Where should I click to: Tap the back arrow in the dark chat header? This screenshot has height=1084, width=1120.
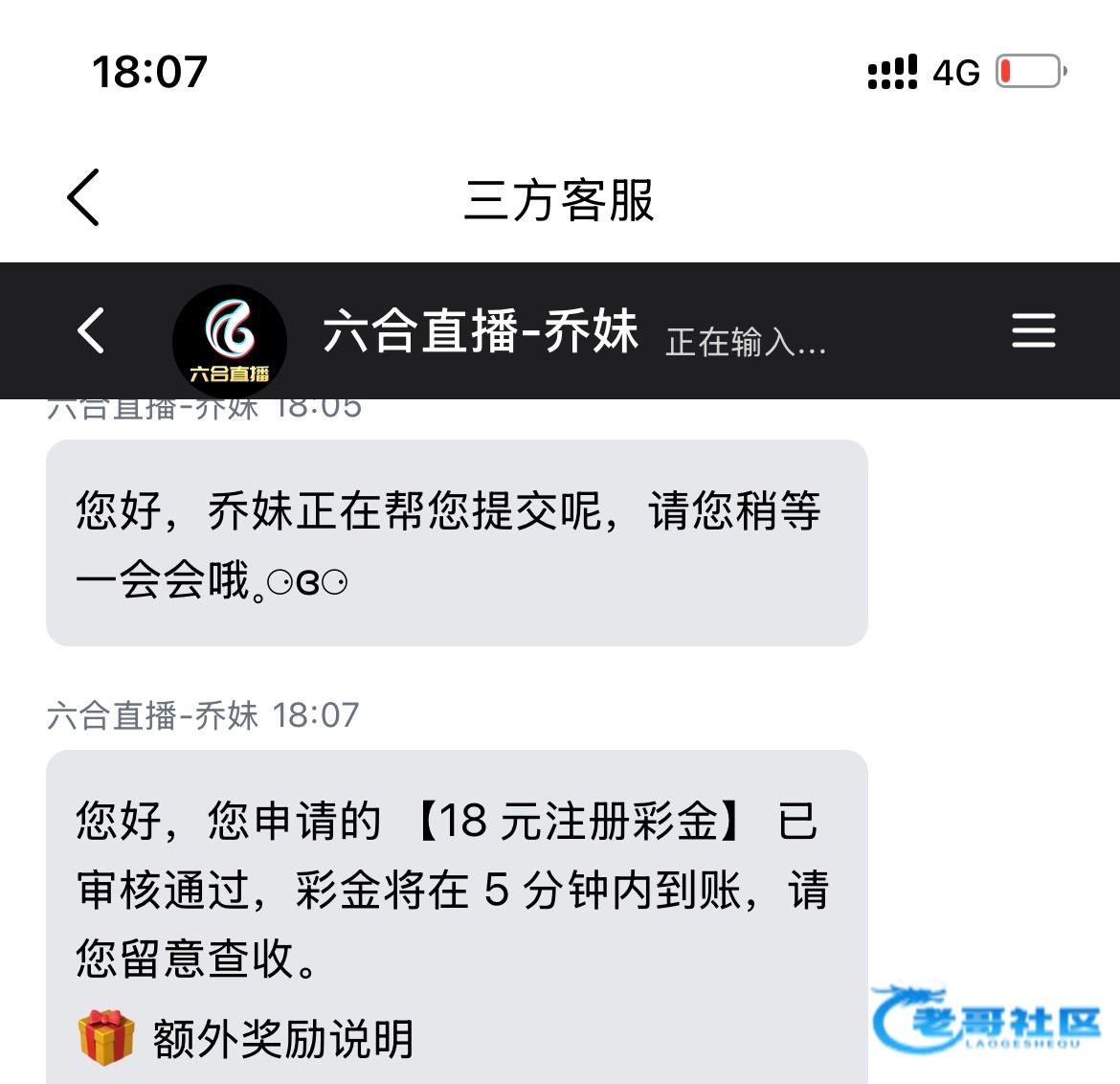(91, 331)
